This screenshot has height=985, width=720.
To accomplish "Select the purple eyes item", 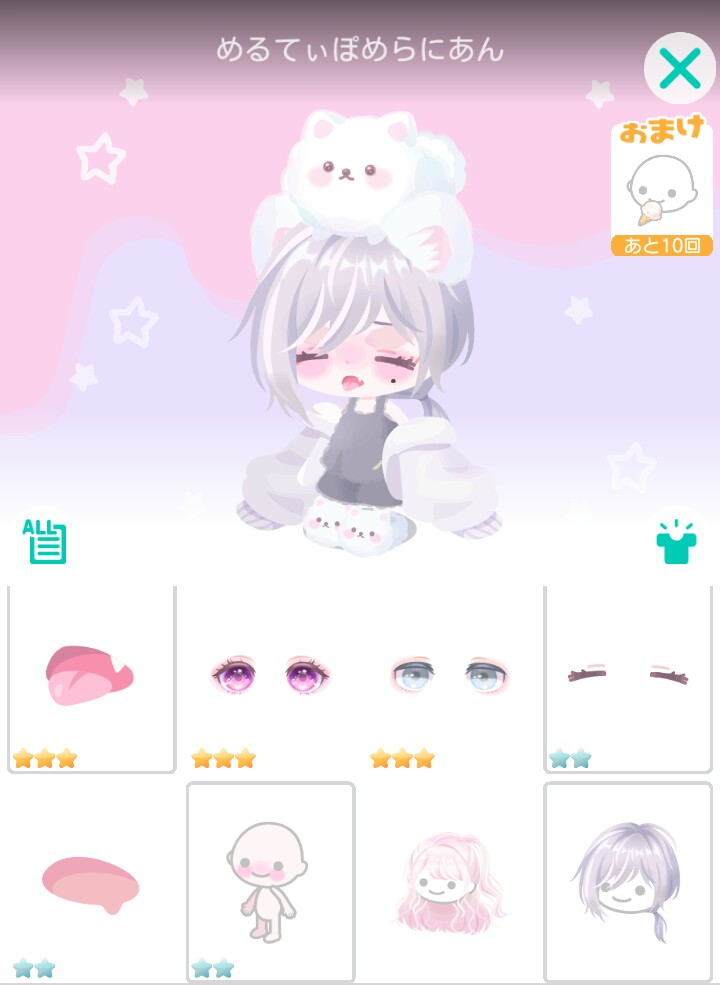I will [x=270, y=678].
